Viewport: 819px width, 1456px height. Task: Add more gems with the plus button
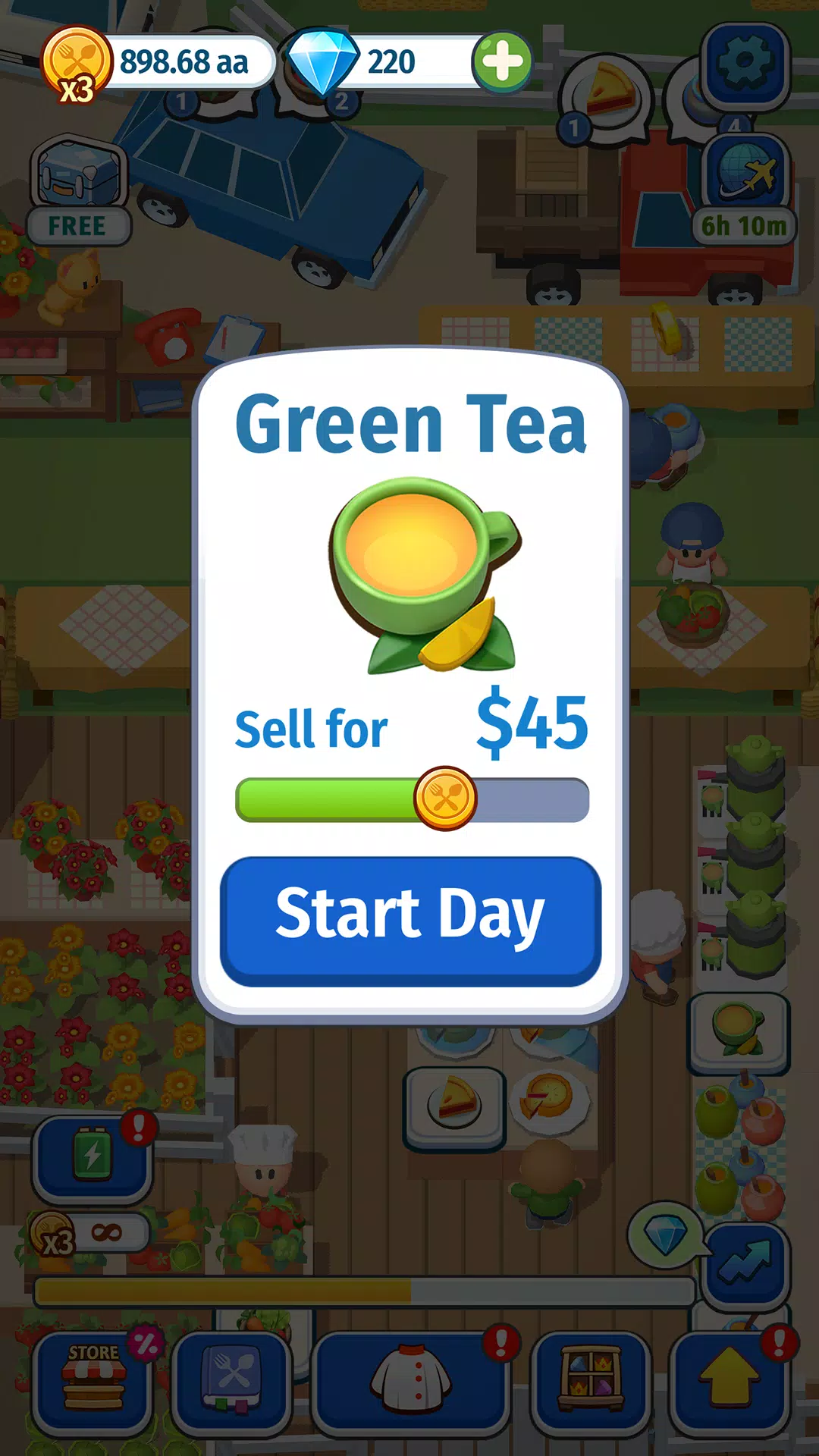pyautogui.click(x=502, y=62)
